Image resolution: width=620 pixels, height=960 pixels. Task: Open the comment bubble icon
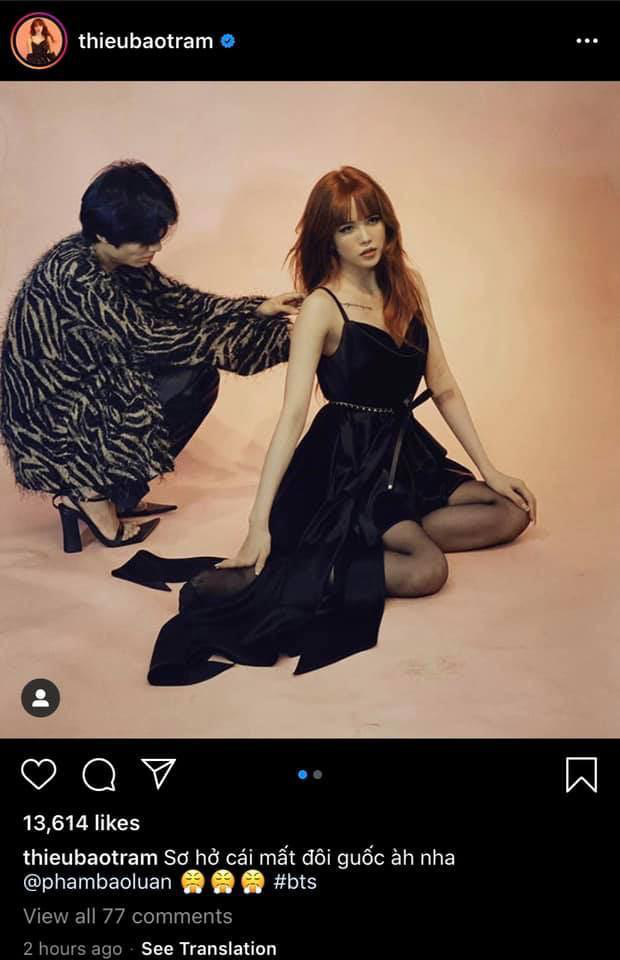[98, 774]
